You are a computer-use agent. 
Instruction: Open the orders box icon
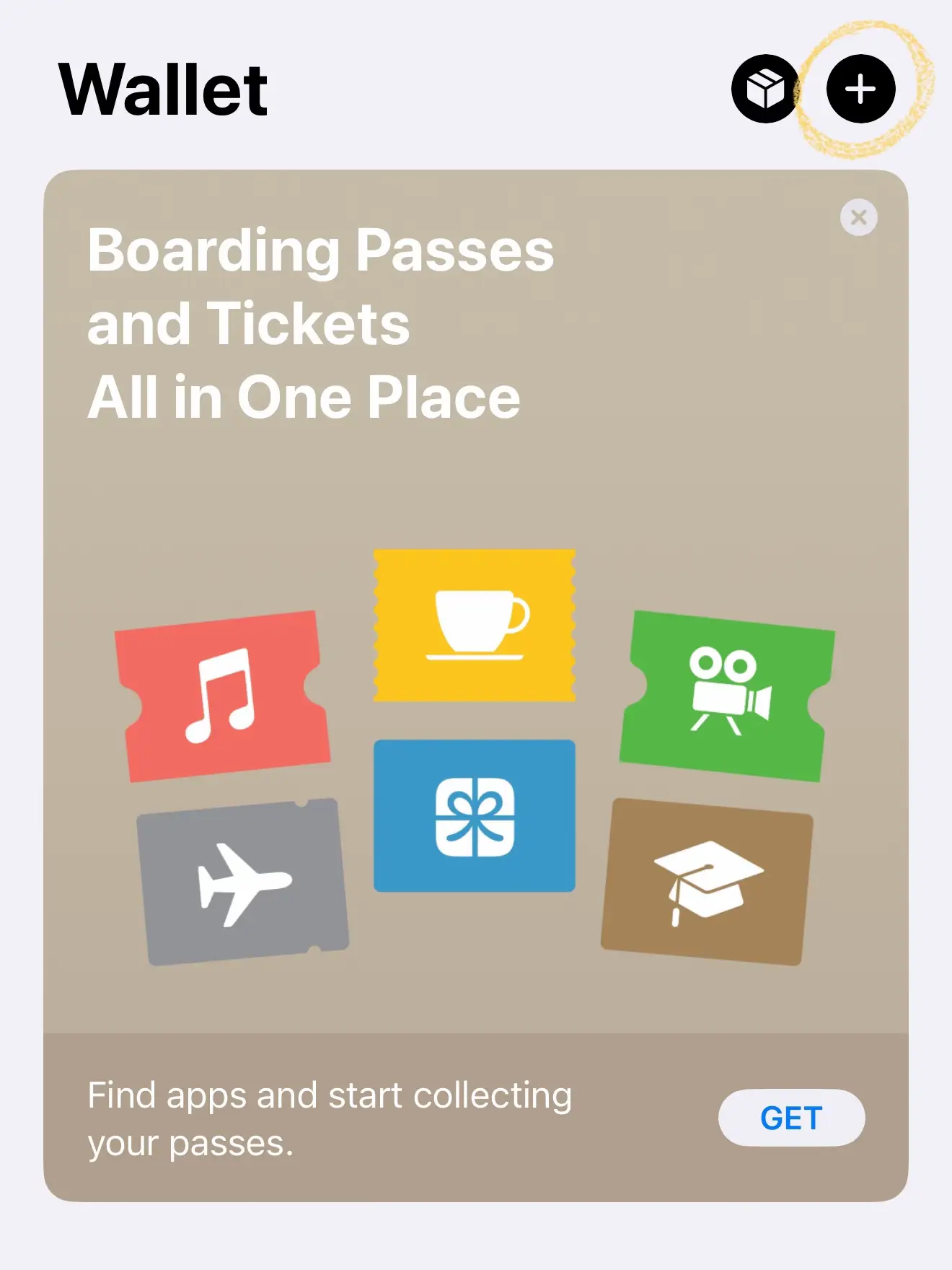[765, 89]
